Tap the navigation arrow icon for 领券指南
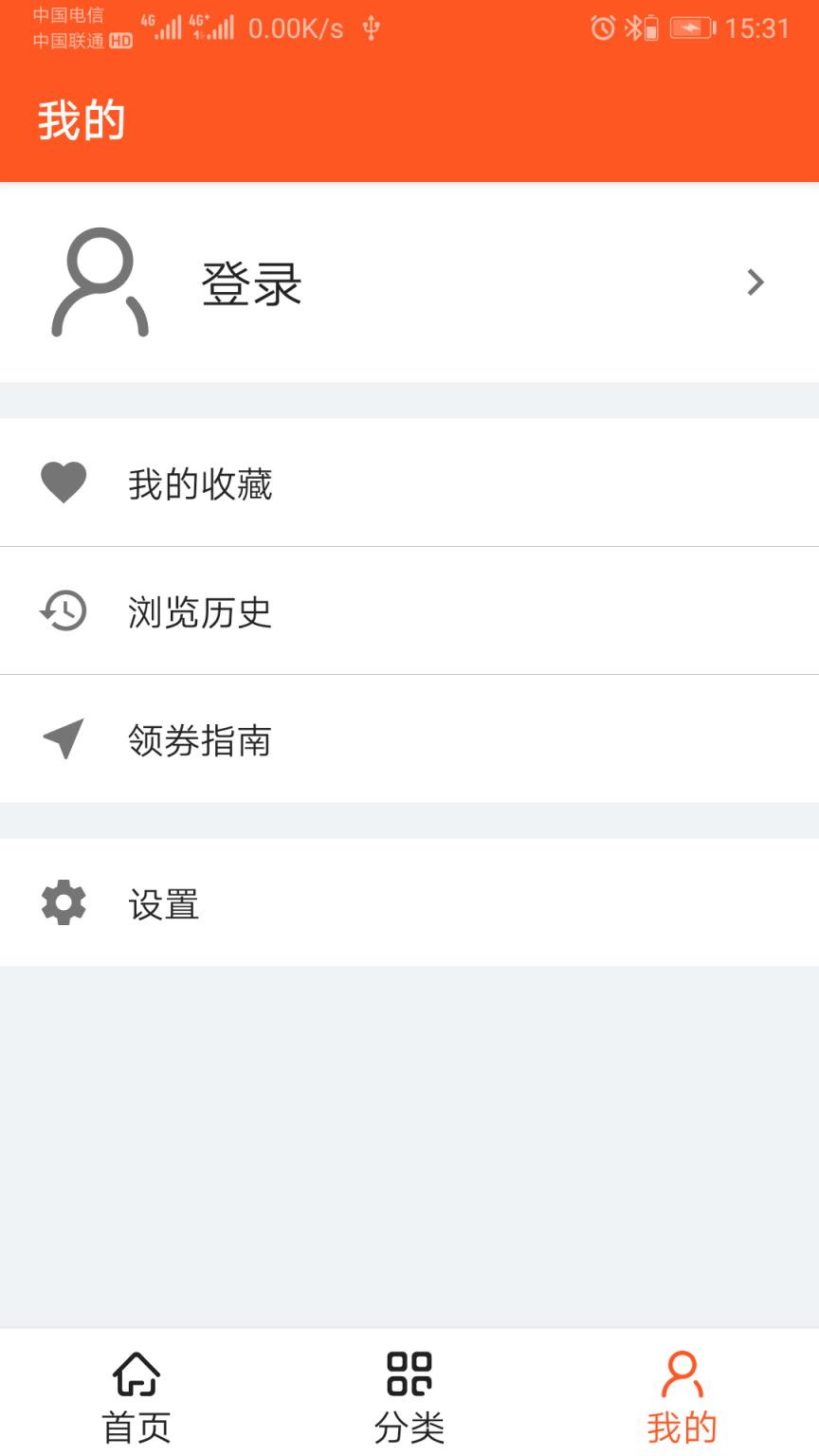This screenshot has height=1456, width=819. coord(63,740)
